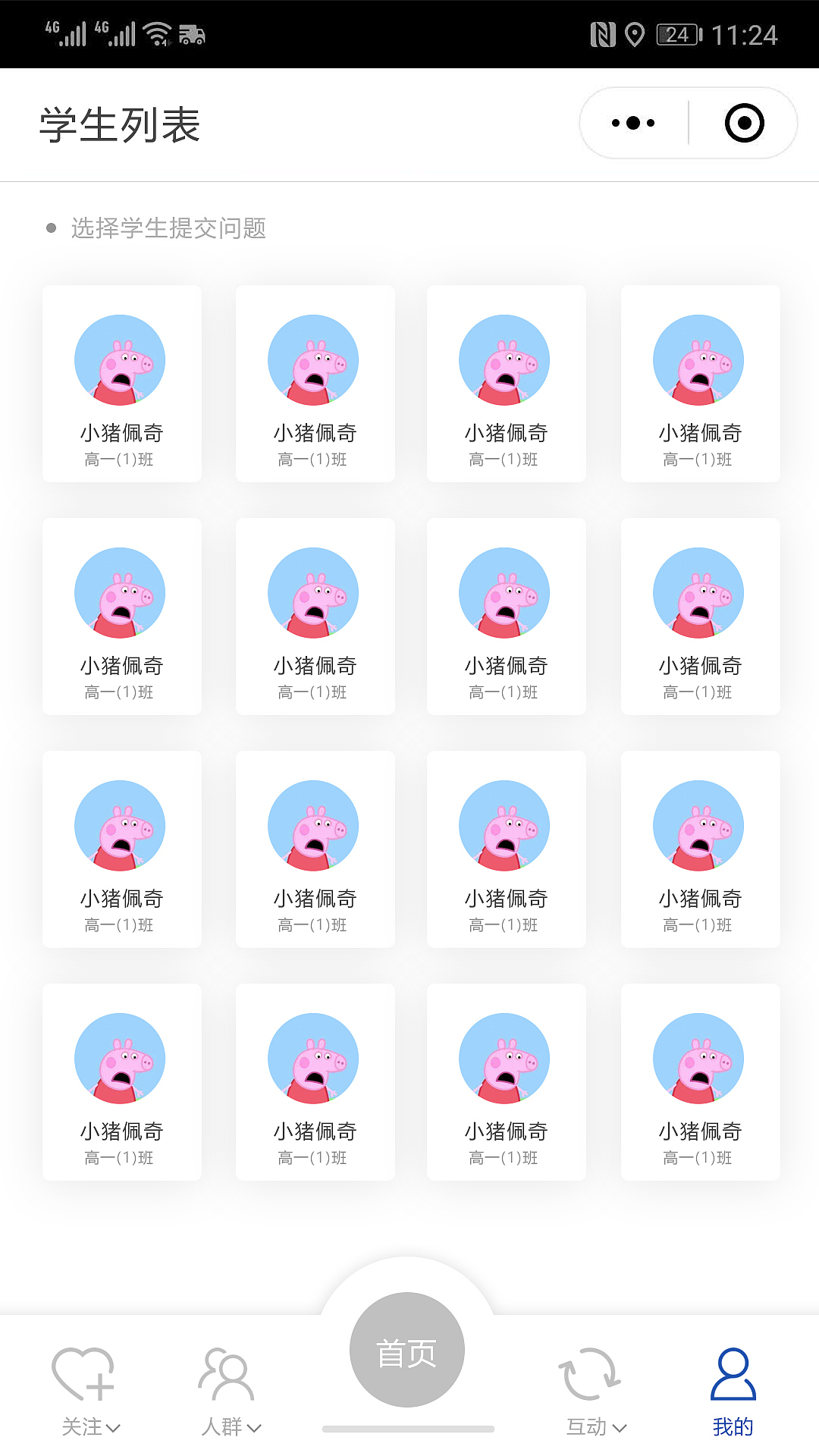Image resolution: width=819 pixels, height=1456 pixels.
Task: Expand the dropdown arrow next to 关注
Action: [x=112, y=1426]
